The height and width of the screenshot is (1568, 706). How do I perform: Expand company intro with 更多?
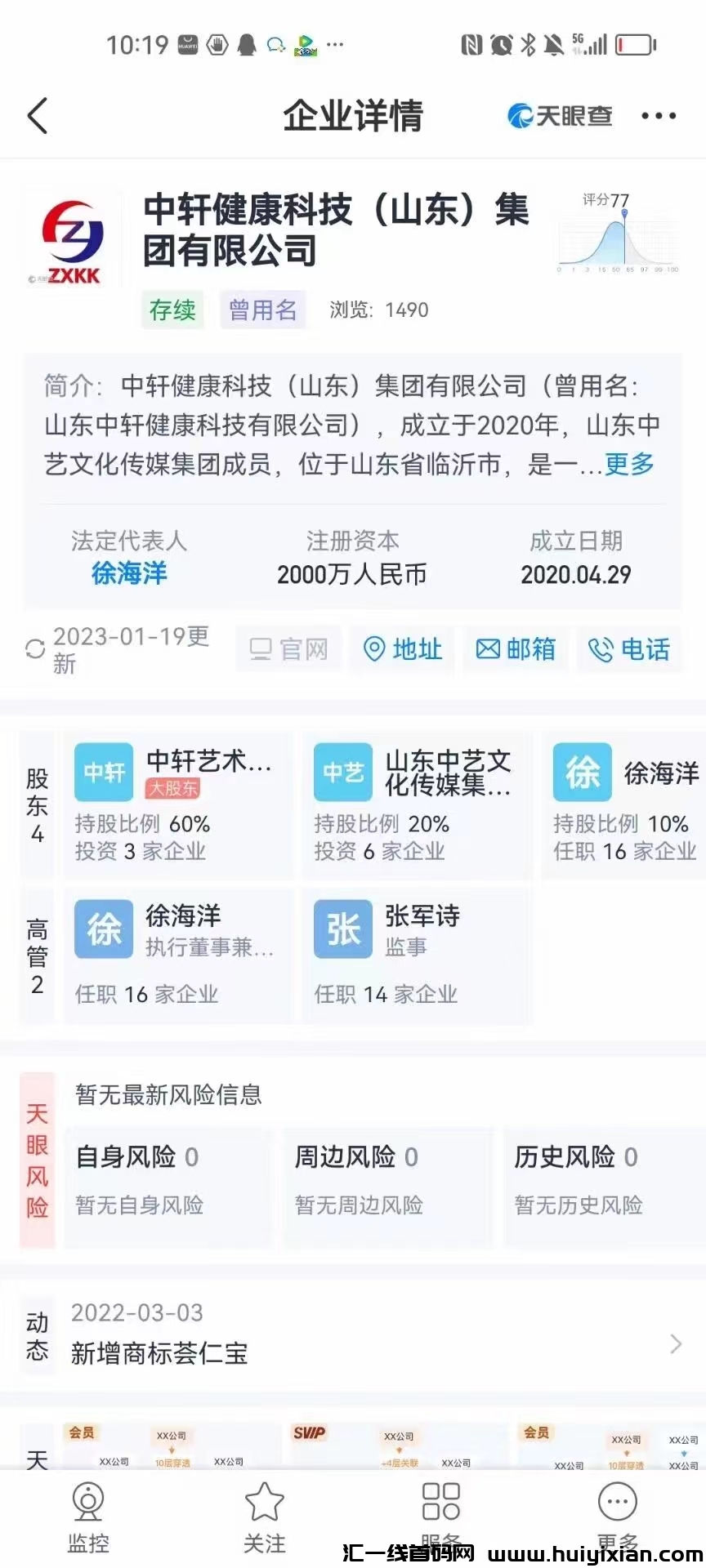[629, 464]
